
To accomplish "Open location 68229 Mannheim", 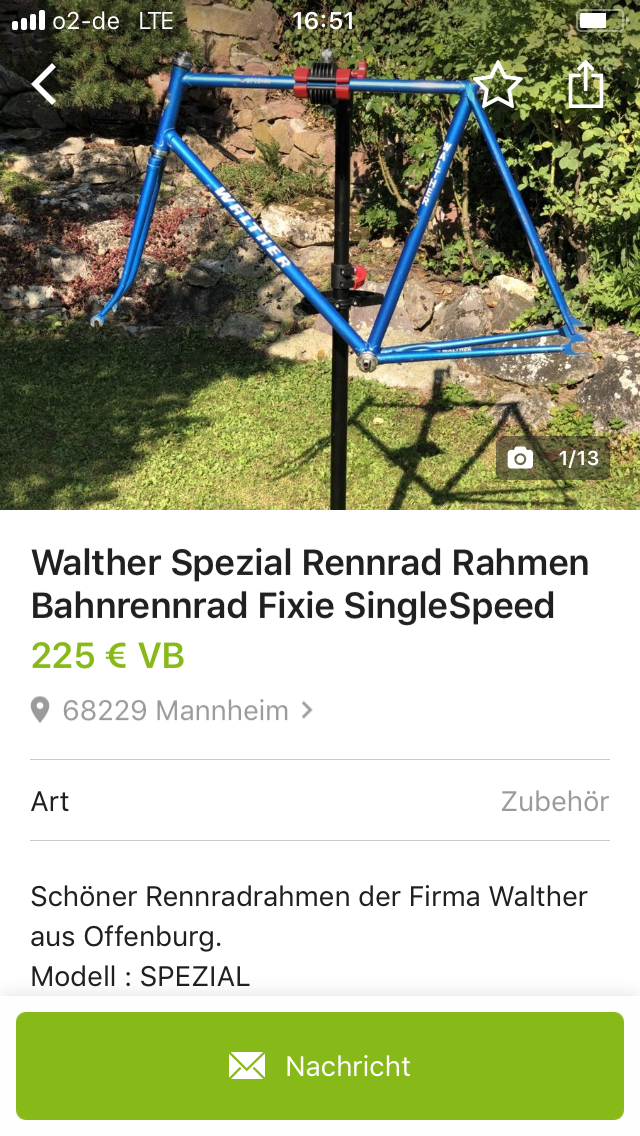I will 175,711.
